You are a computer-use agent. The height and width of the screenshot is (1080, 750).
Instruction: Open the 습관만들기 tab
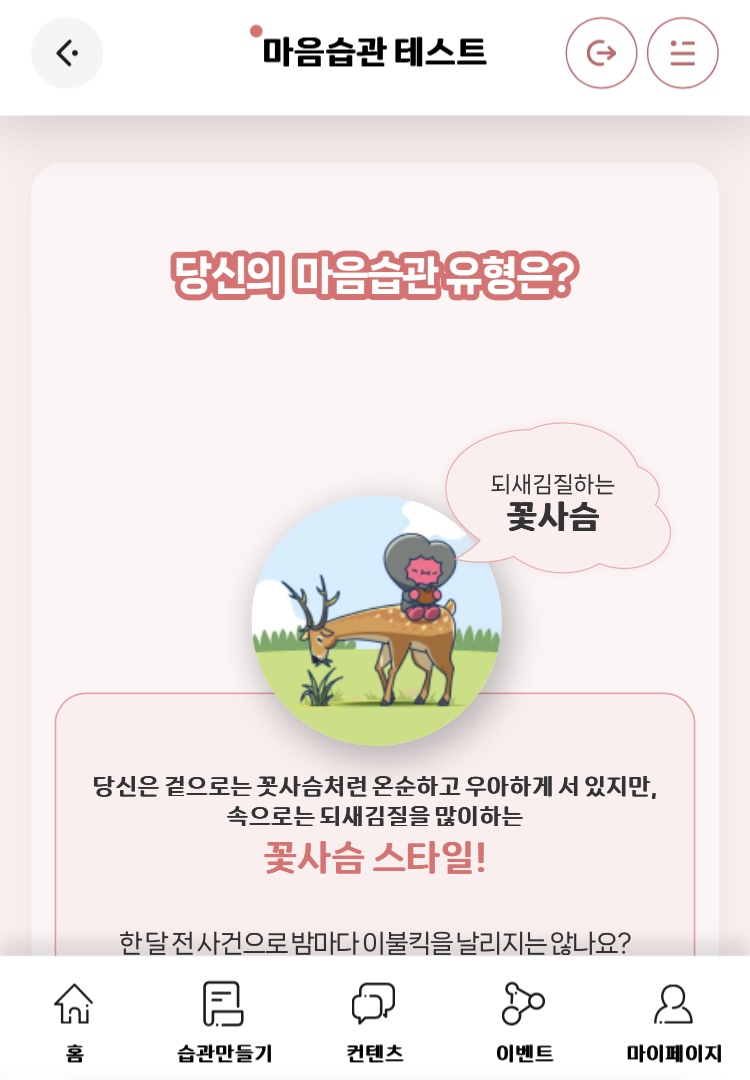[223, 1019]
